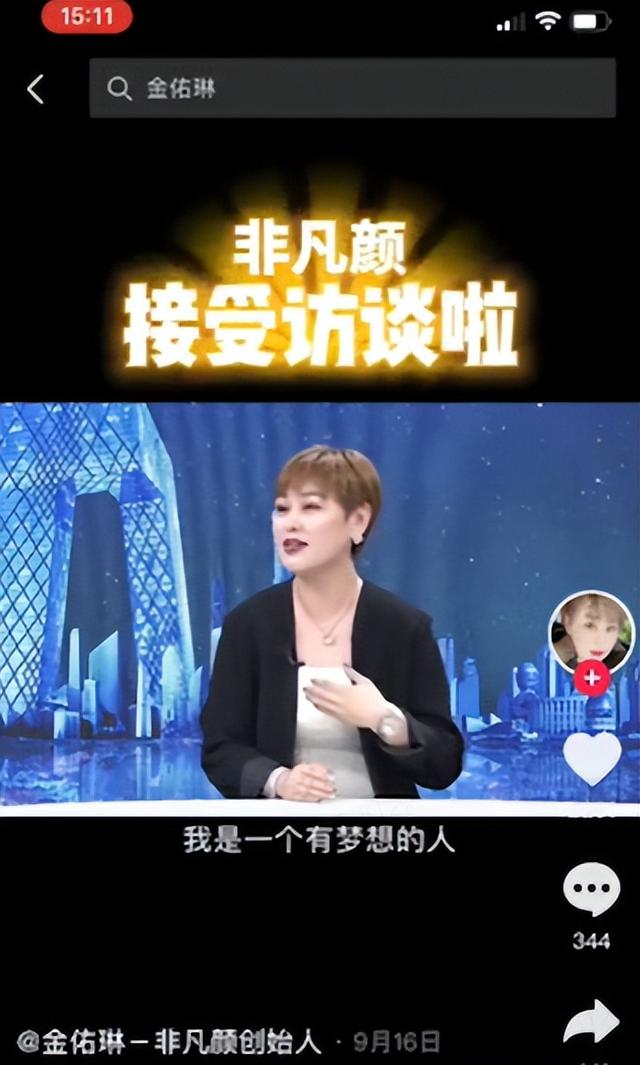The height and width of the screenshot is (1065, 640).
Task: Follow the creator with the red plus
Action: pyautogui.click(x=592, y=678)
